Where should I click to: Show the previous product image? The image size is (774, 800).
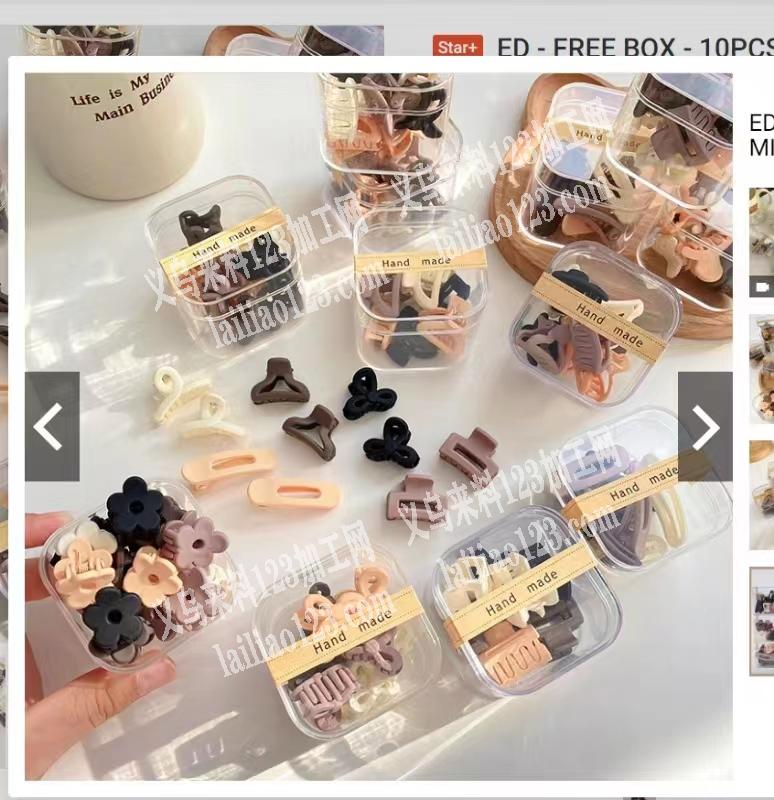52,427
